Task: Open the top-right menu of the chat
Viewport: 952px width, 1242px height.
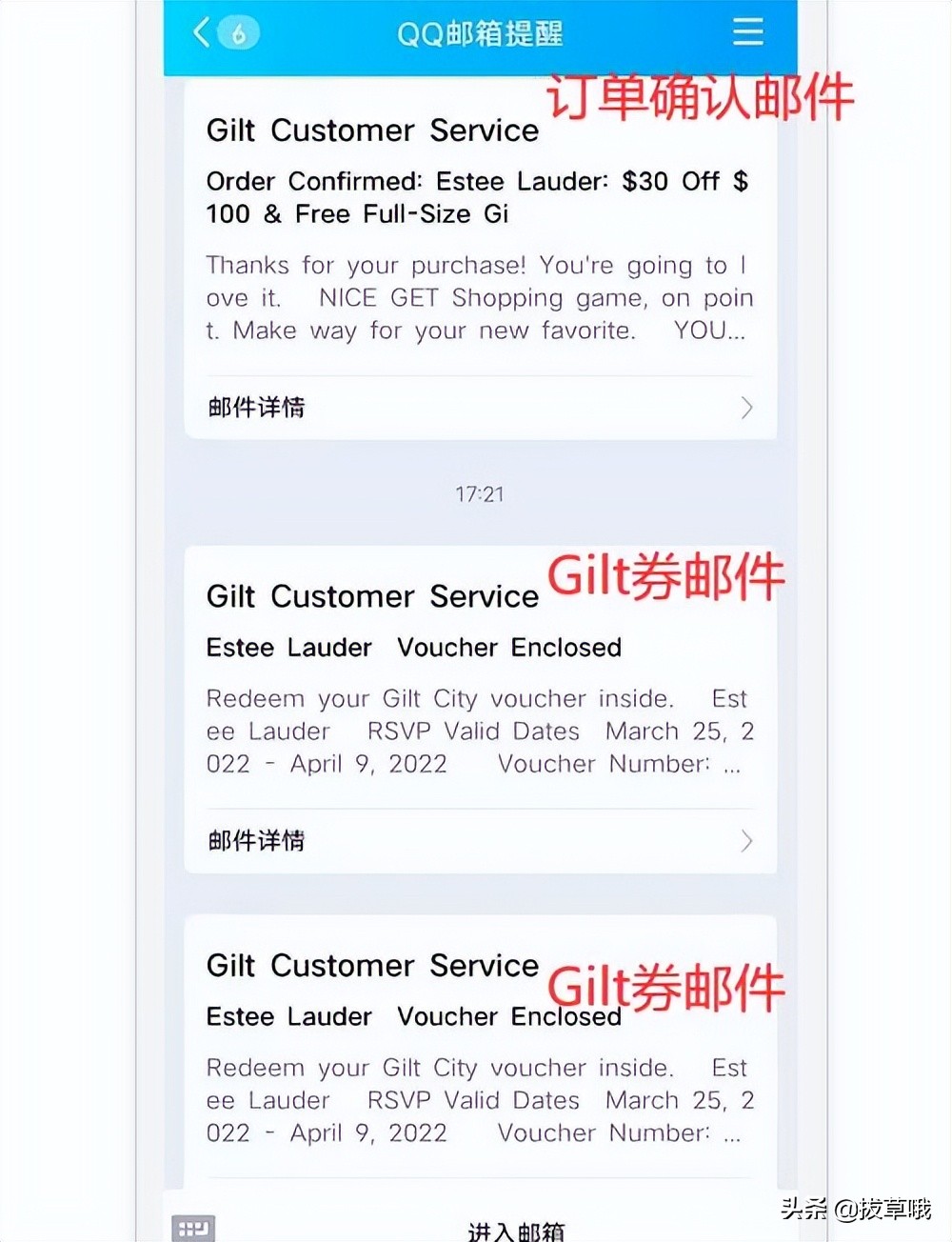Action: tap(748, 31)
